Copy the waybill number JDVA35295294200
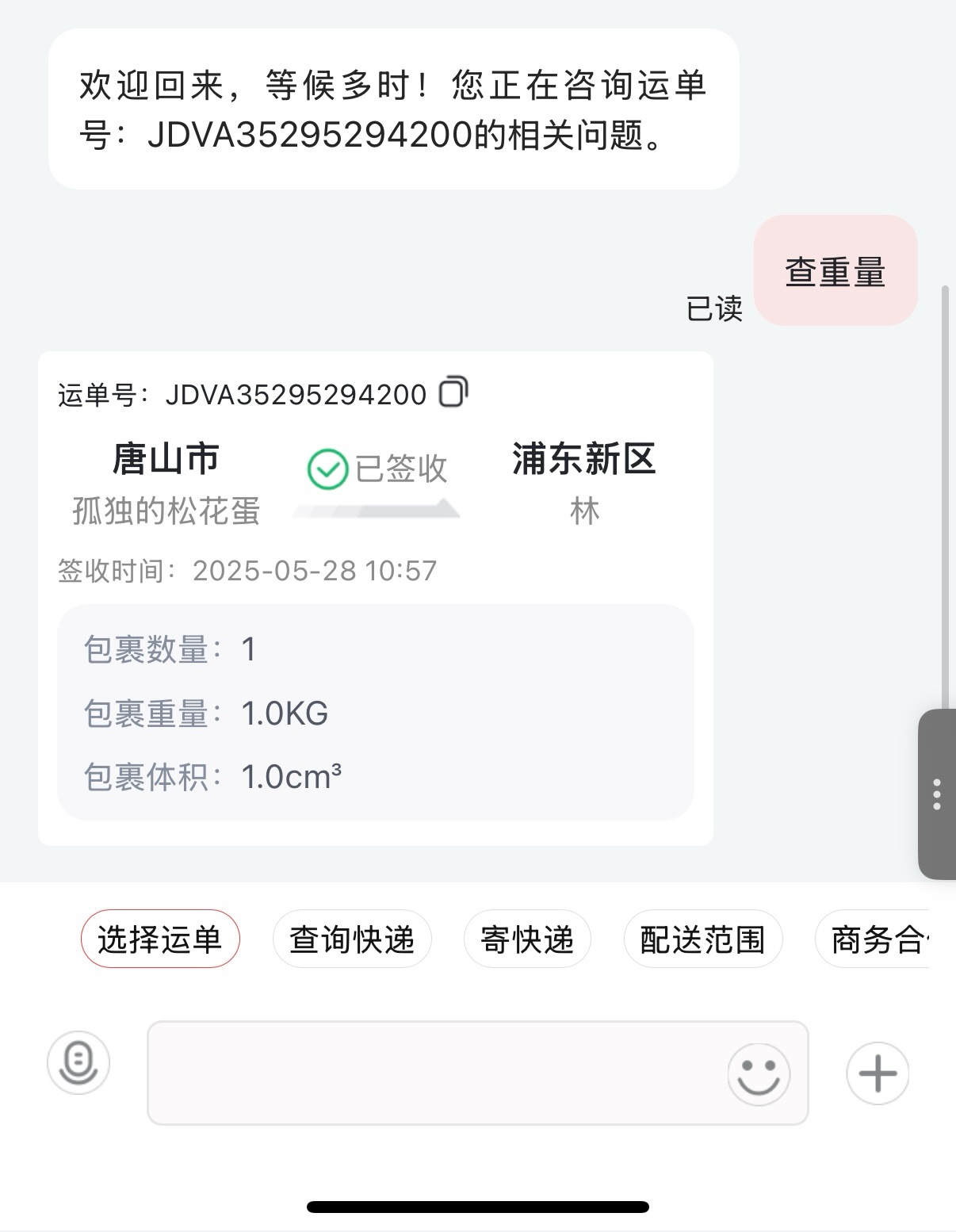Viewport: 956px width, 1232px height. tap(453, 392)
